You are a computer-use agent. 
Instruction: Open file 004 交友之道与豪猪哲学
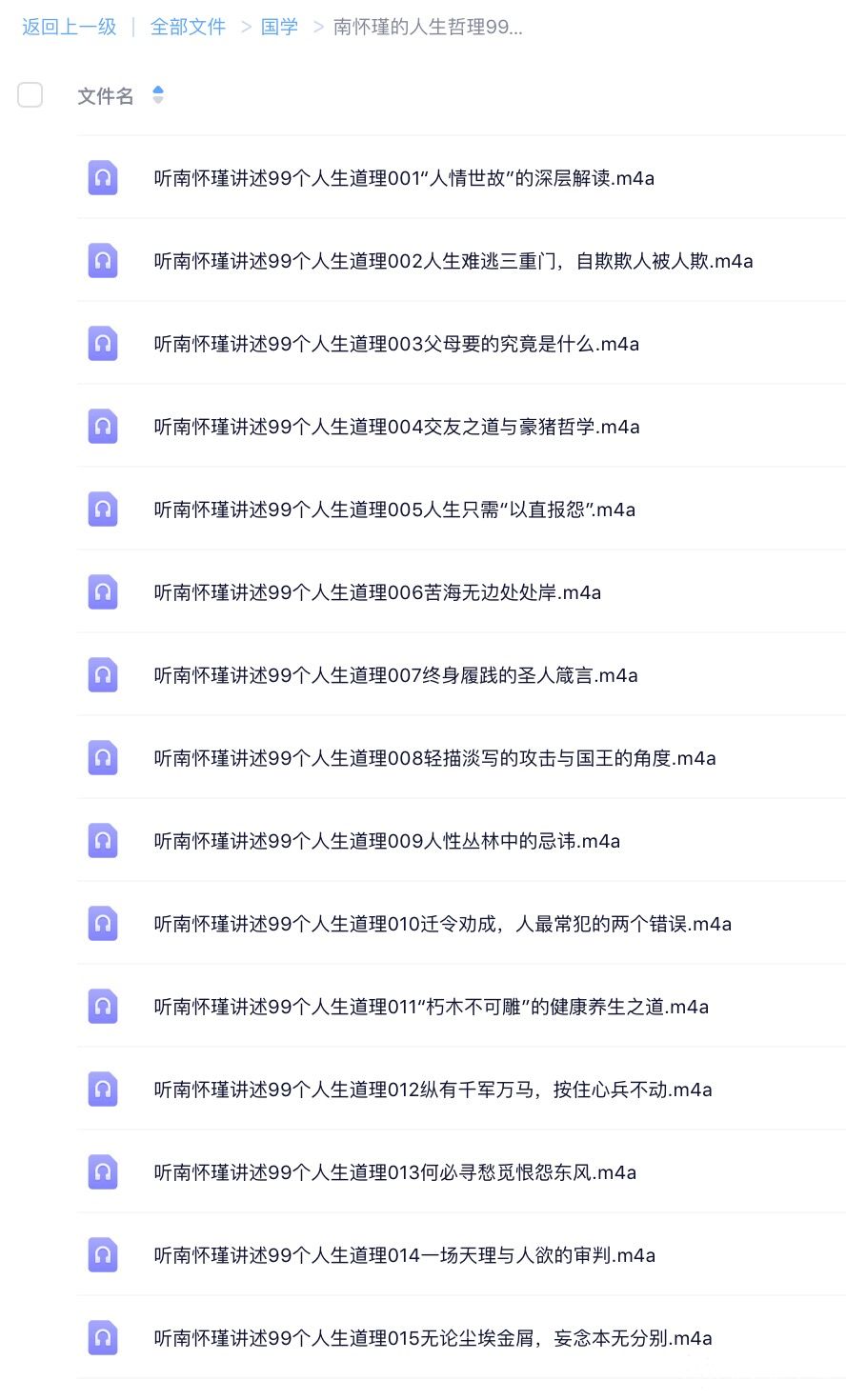396,427
